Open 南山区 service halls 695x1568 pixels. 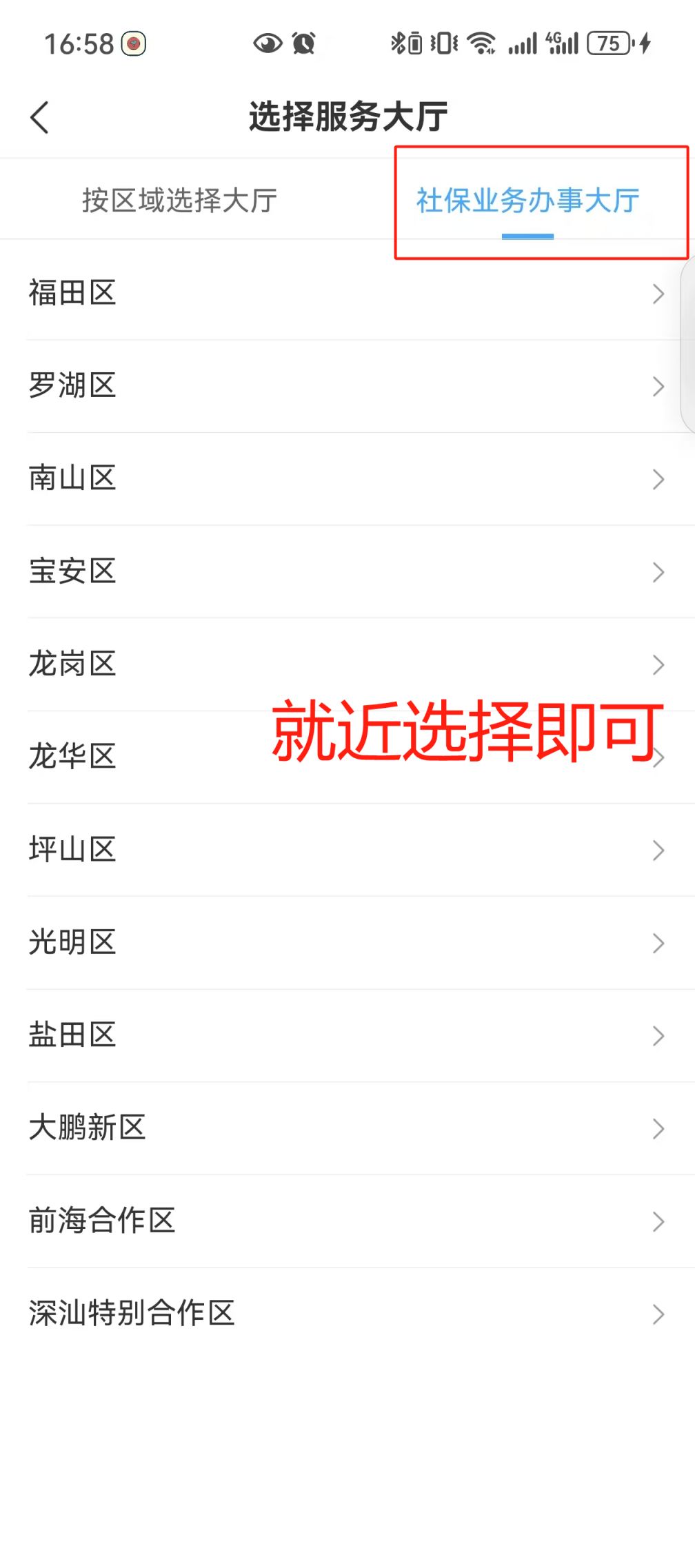tap(347, 479)
